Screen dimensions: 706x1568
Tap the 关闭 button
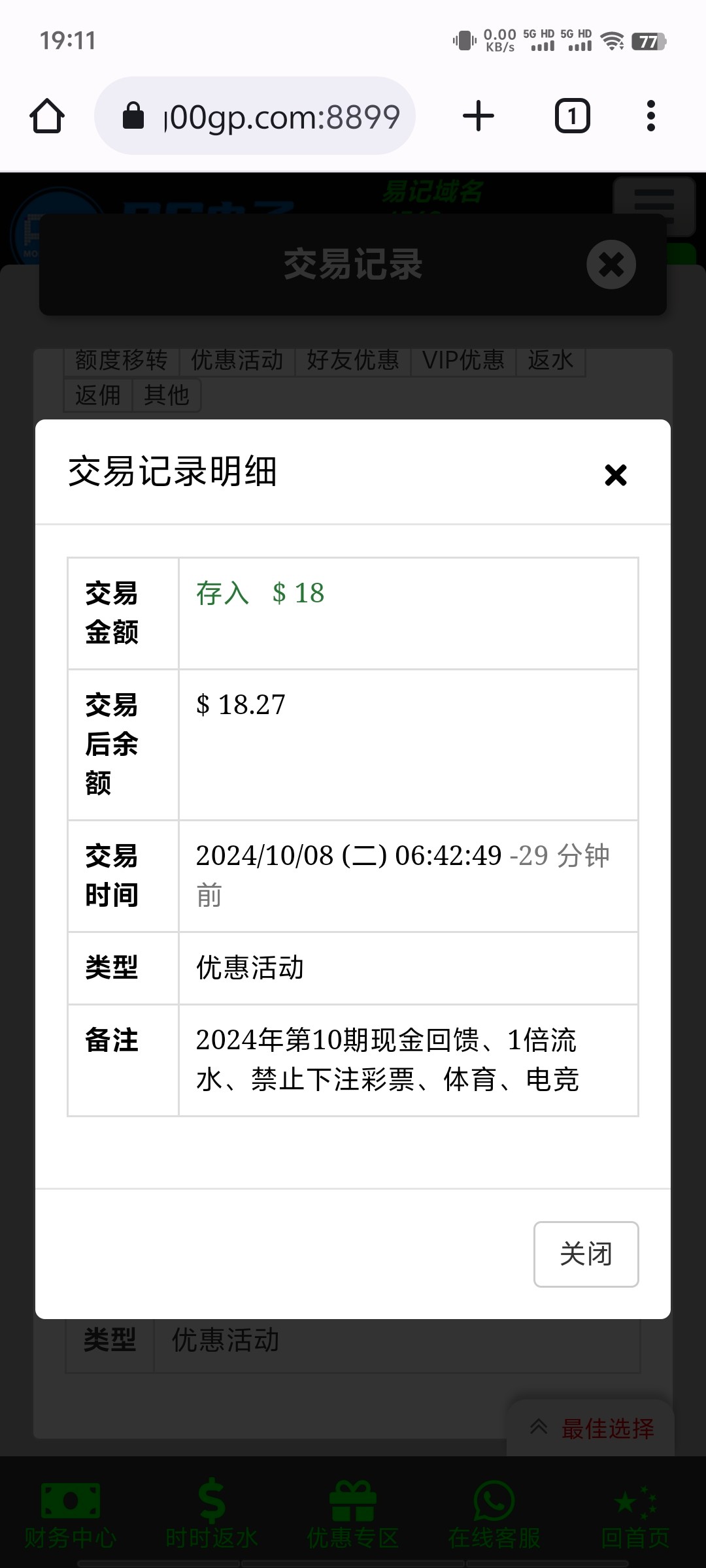click(586, 1254)
